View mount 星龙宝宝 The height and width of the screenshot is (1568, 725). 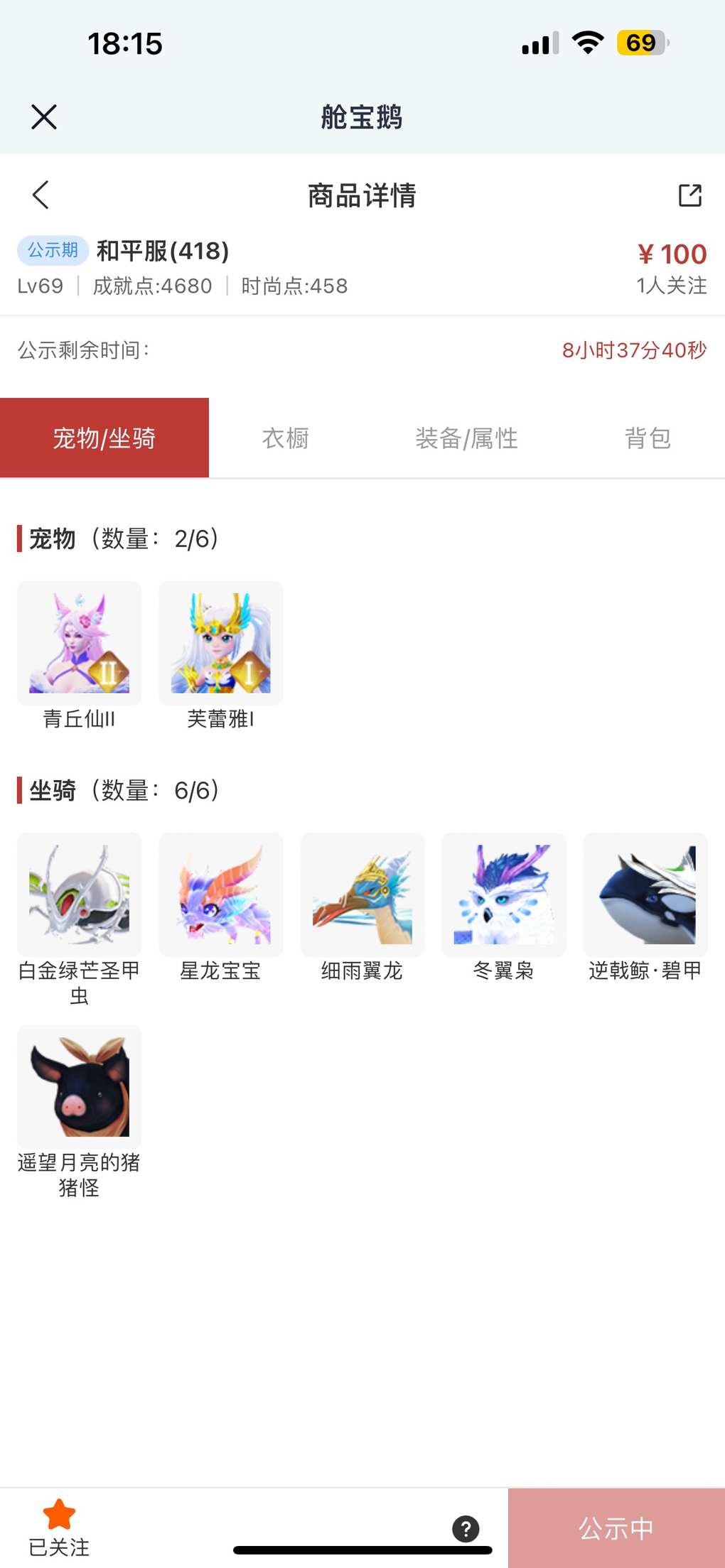pyautogui.click(x=220, y=894)
